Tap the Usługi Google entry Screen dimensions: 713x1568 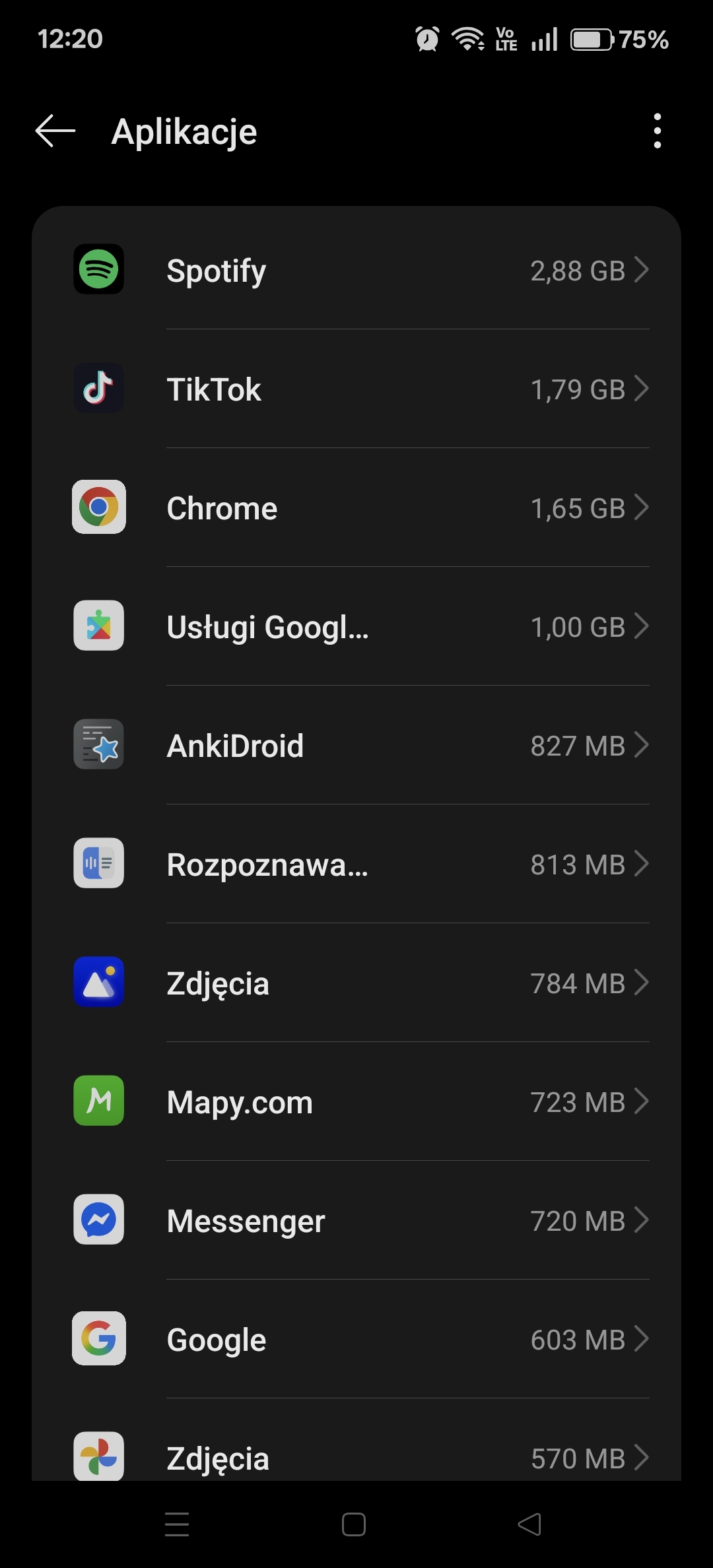click(356, 626)
